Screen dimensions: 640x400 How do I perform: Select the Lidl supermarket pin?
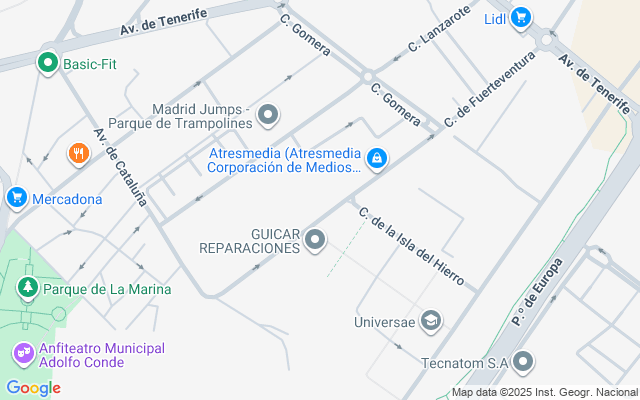click(521, 17)
